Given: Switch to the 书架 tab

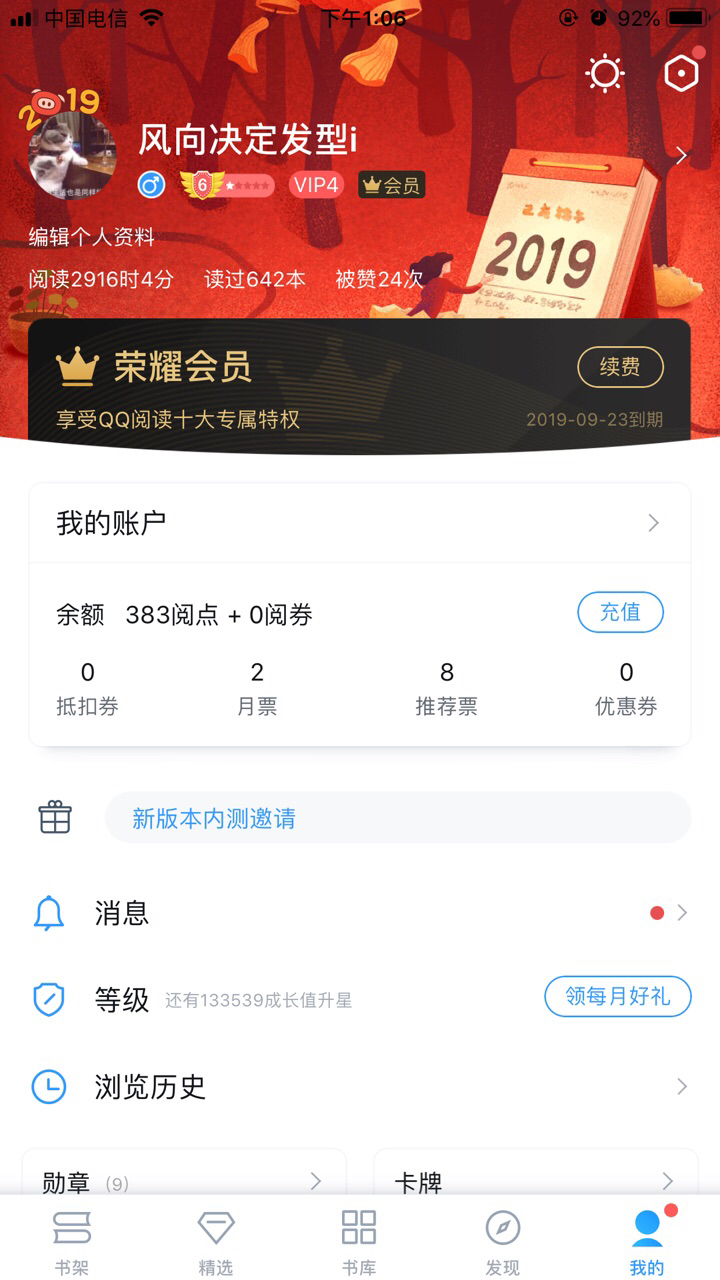Looking at the screenshot, I should pos(72,1241).
